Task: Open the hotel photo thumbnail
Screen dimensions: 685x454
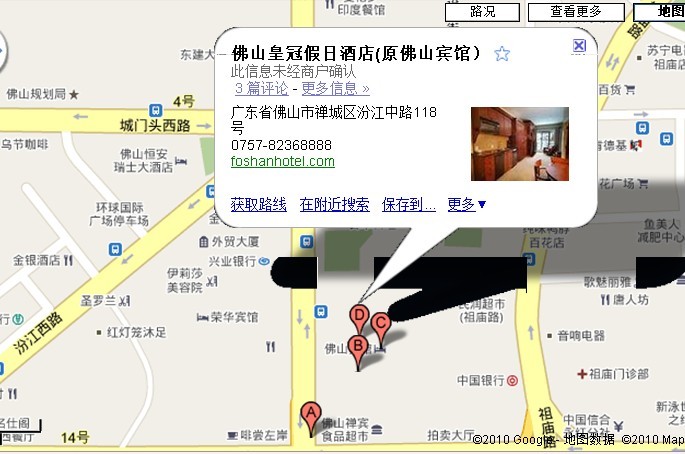Action: click(519, 144)
